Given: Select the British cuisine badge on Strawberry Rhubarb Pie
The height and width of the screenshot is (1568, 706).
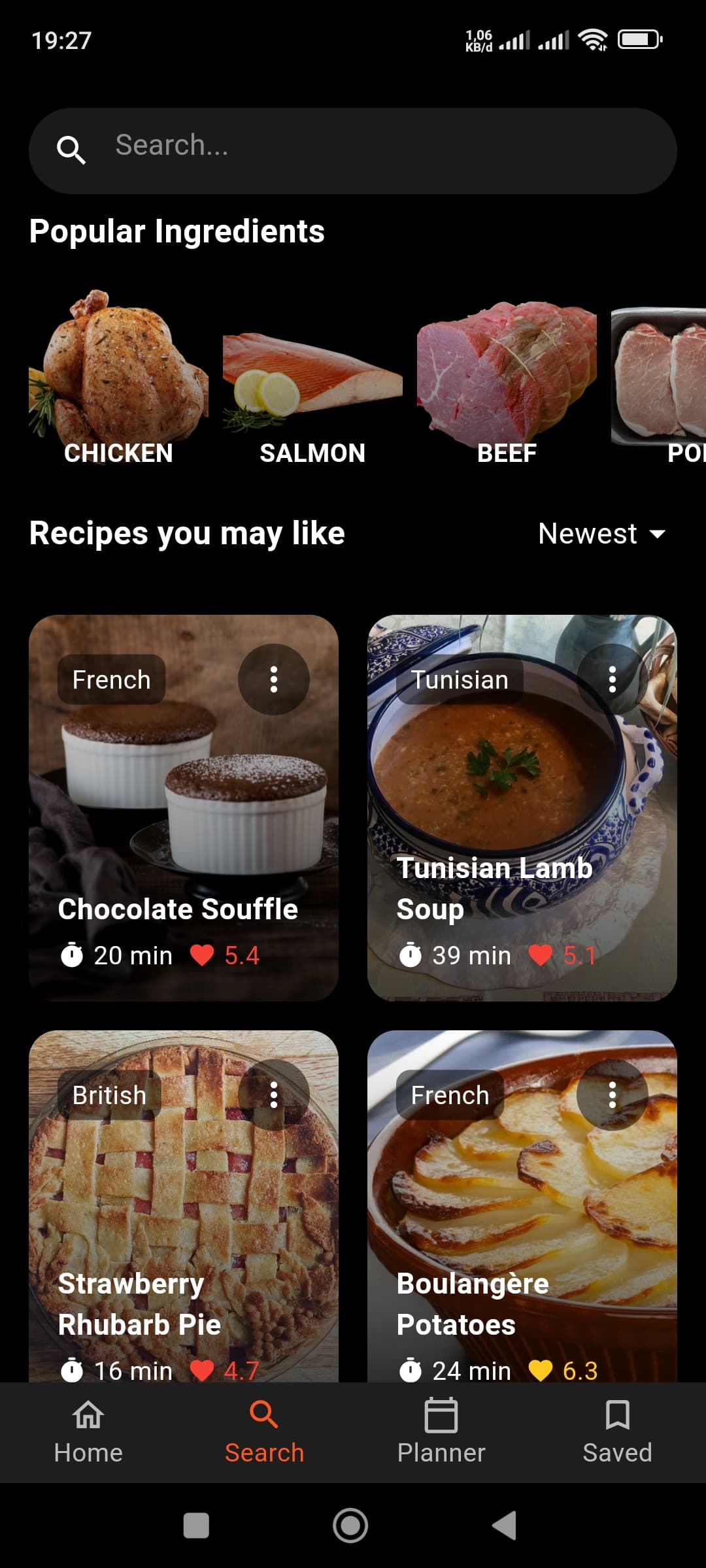Looking at the screenshot, I should [x=109, y=1094].
